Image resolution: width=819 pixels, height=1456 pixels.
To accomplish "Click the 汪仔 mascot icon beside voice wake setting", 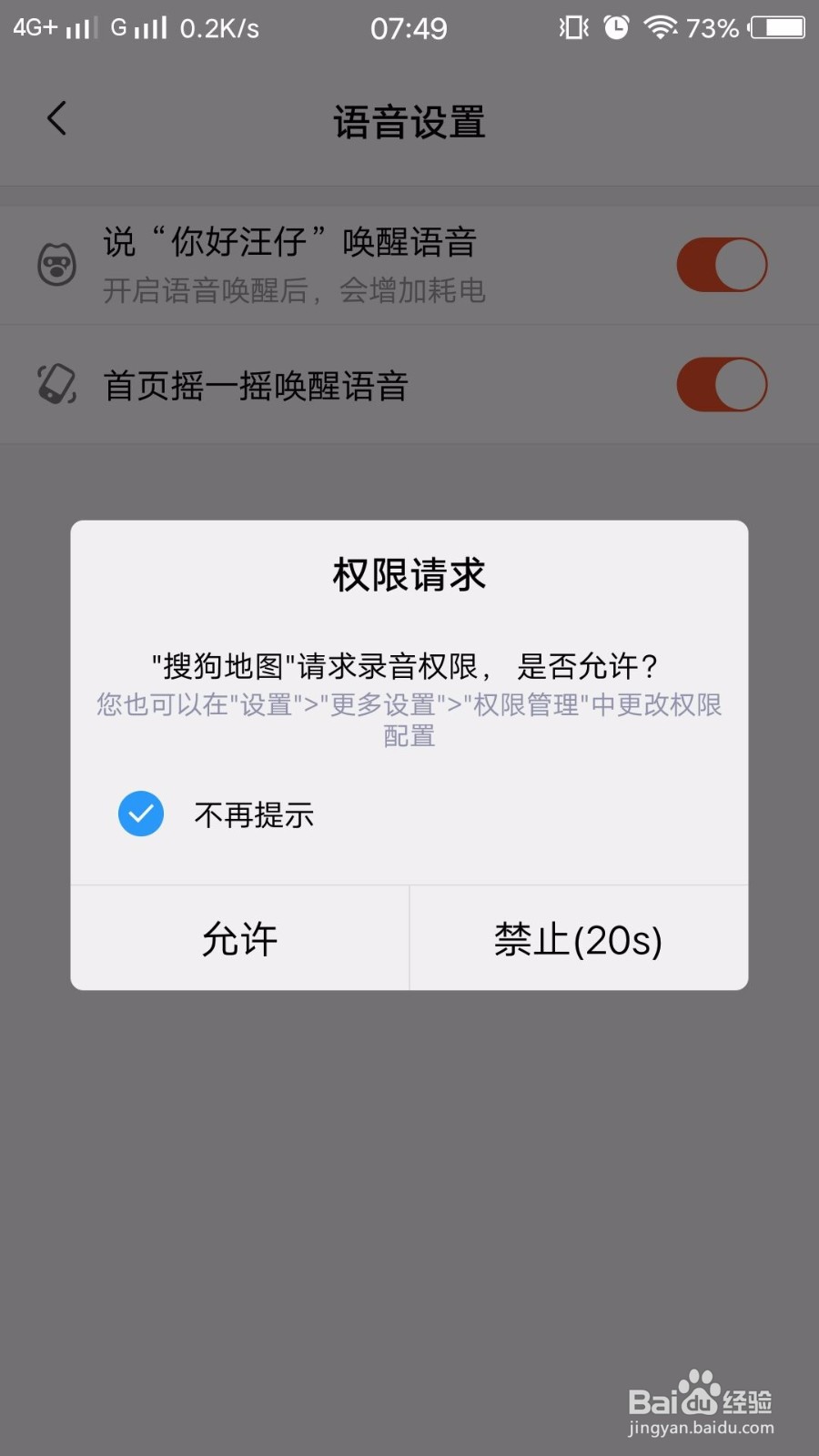I will [56, 265].
